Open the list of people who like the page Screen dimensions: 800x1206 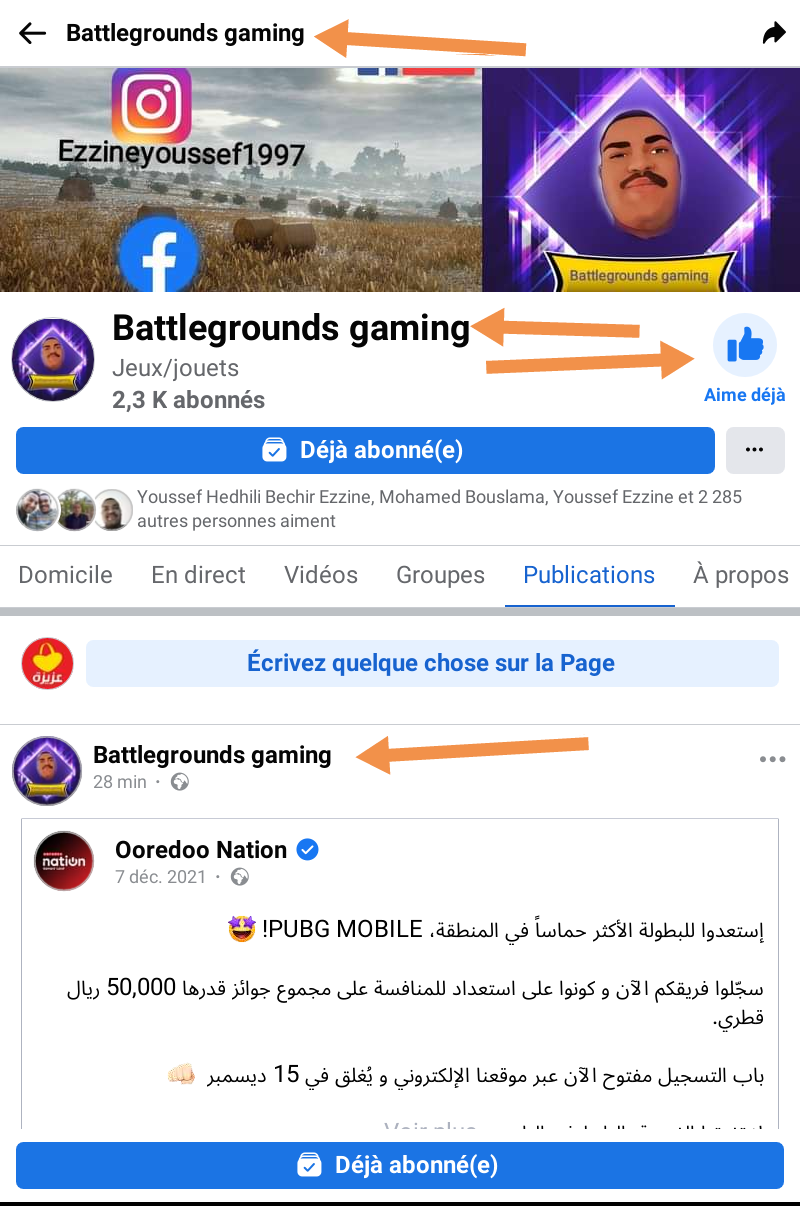click(438, 508)
